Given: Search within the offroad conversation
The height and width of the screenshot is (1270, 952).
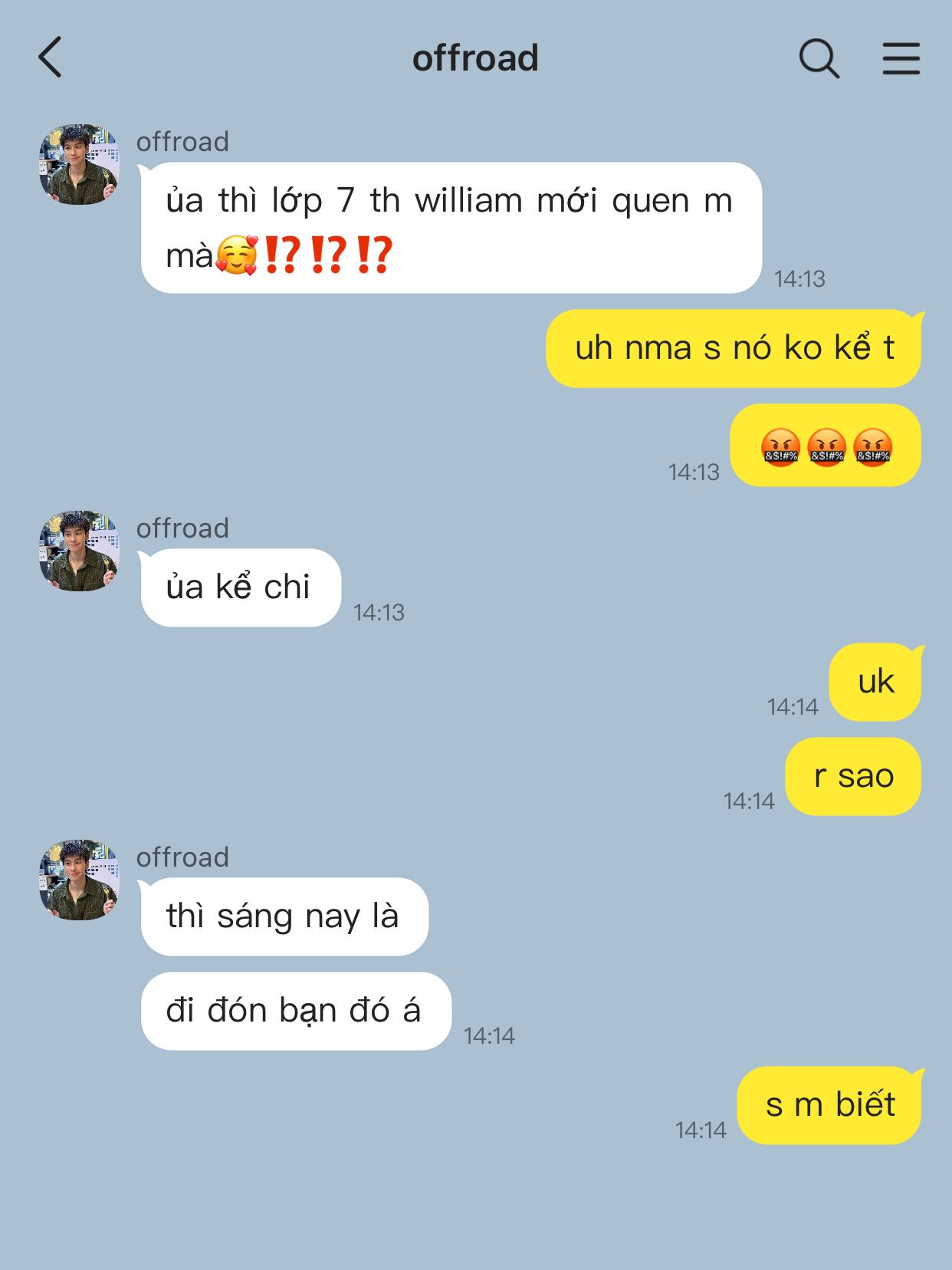Looking at the screenshot, I should 819,58.
